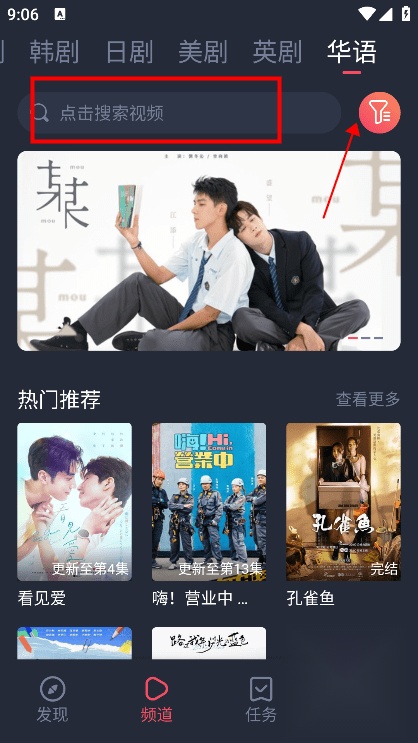Go to the 发现 tab
Screen dimensions: 418x743
click(52, 699)
